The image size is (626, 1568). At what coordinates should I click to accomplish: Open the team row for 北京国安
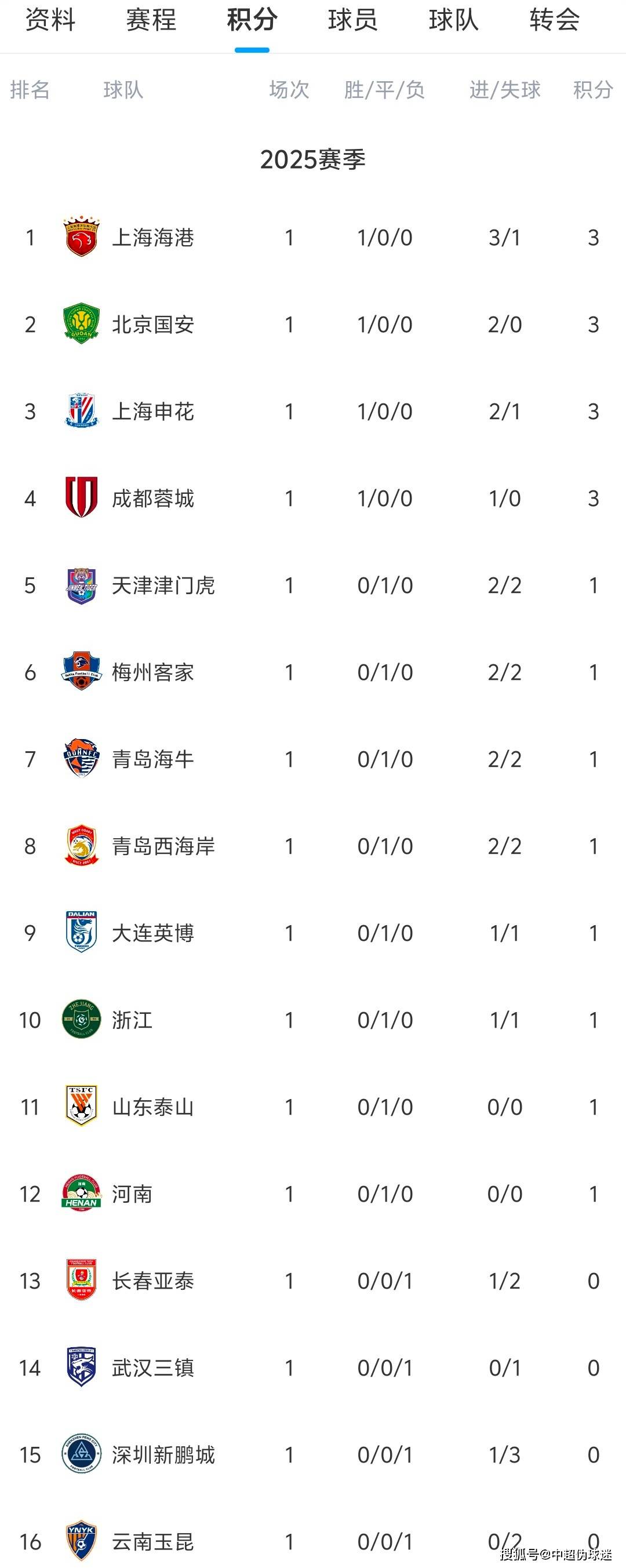point(153,325)
